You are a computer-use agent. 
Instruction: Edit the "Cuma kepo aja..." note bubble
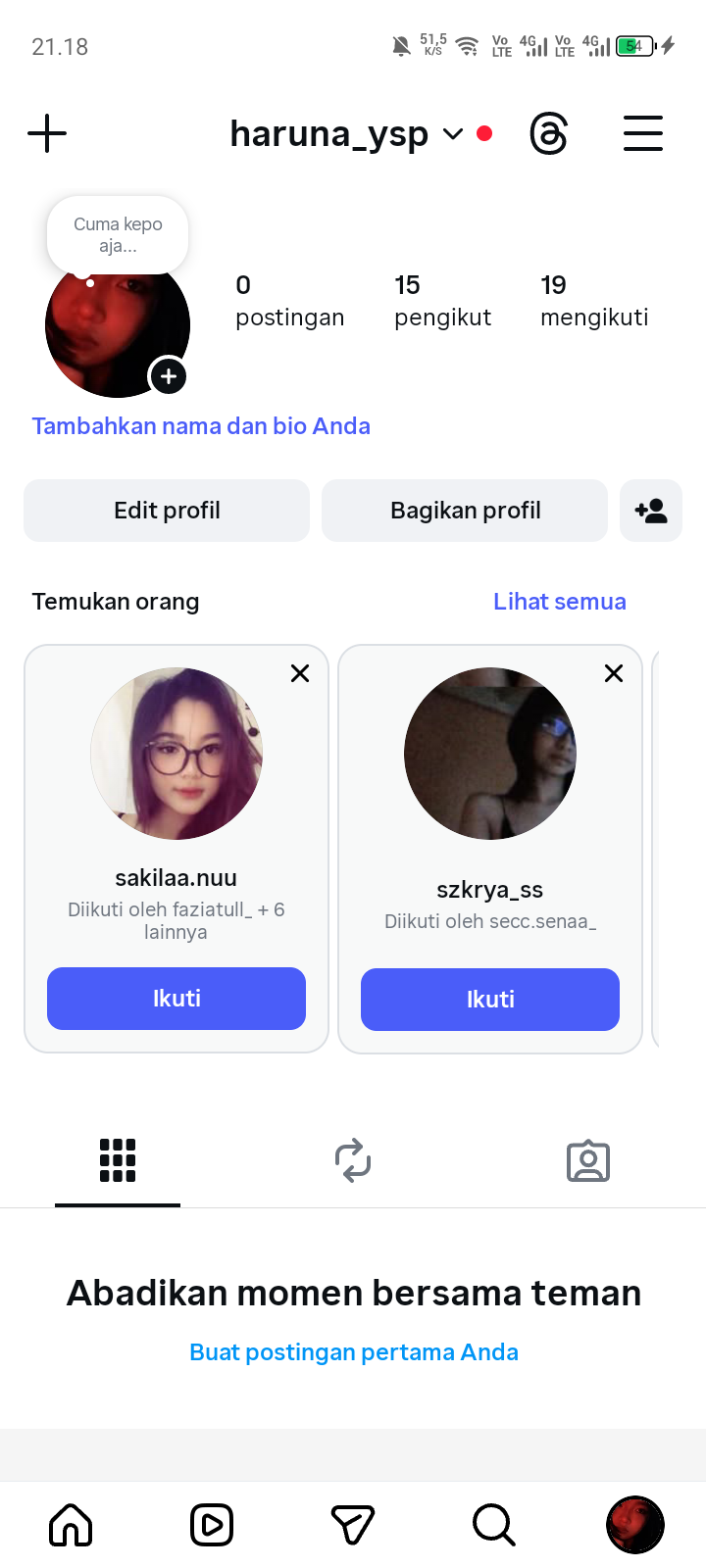click(118, 235)
